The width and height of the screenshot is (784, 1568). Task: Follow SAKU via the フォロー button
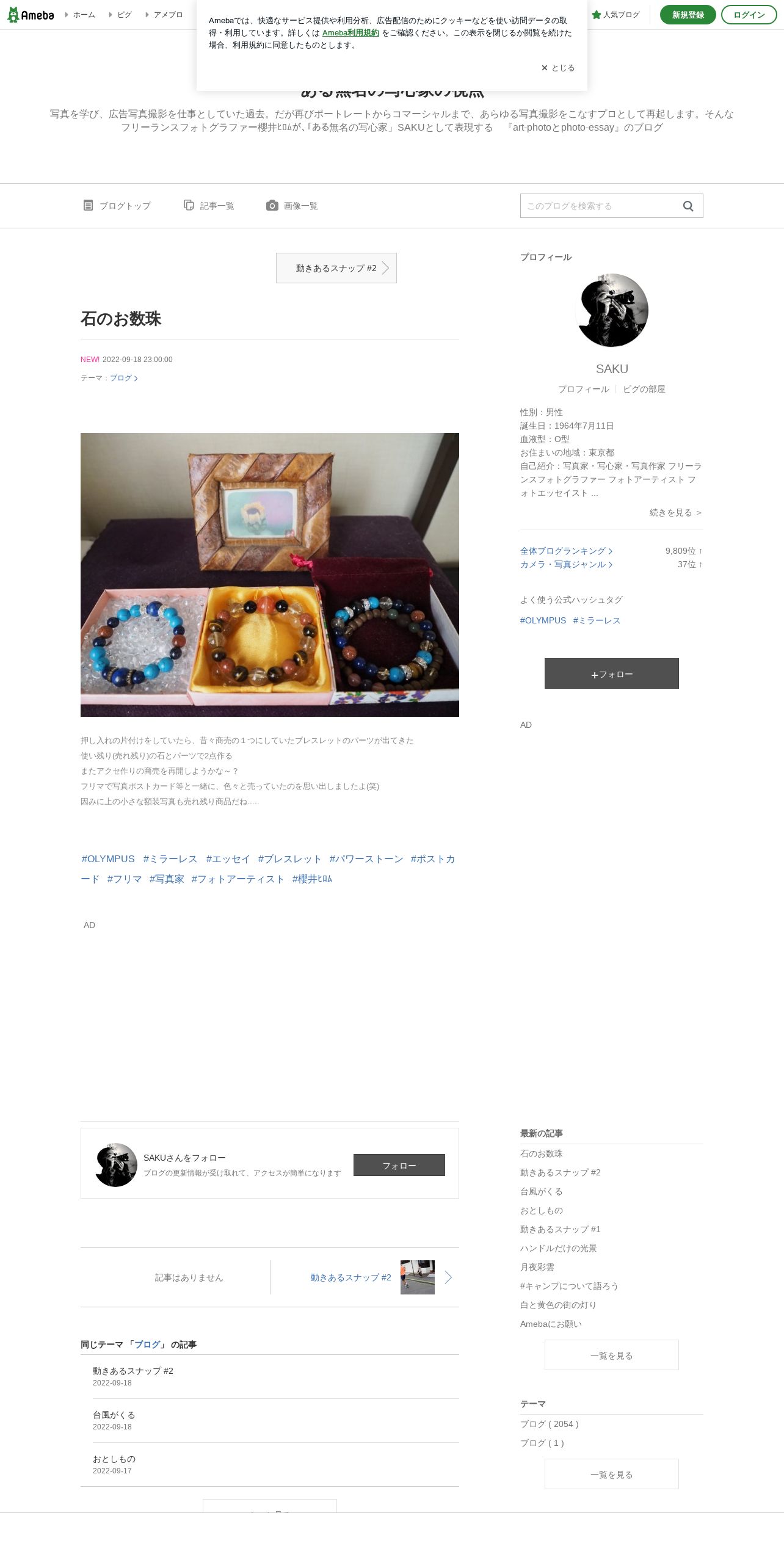click(399, 1165)
